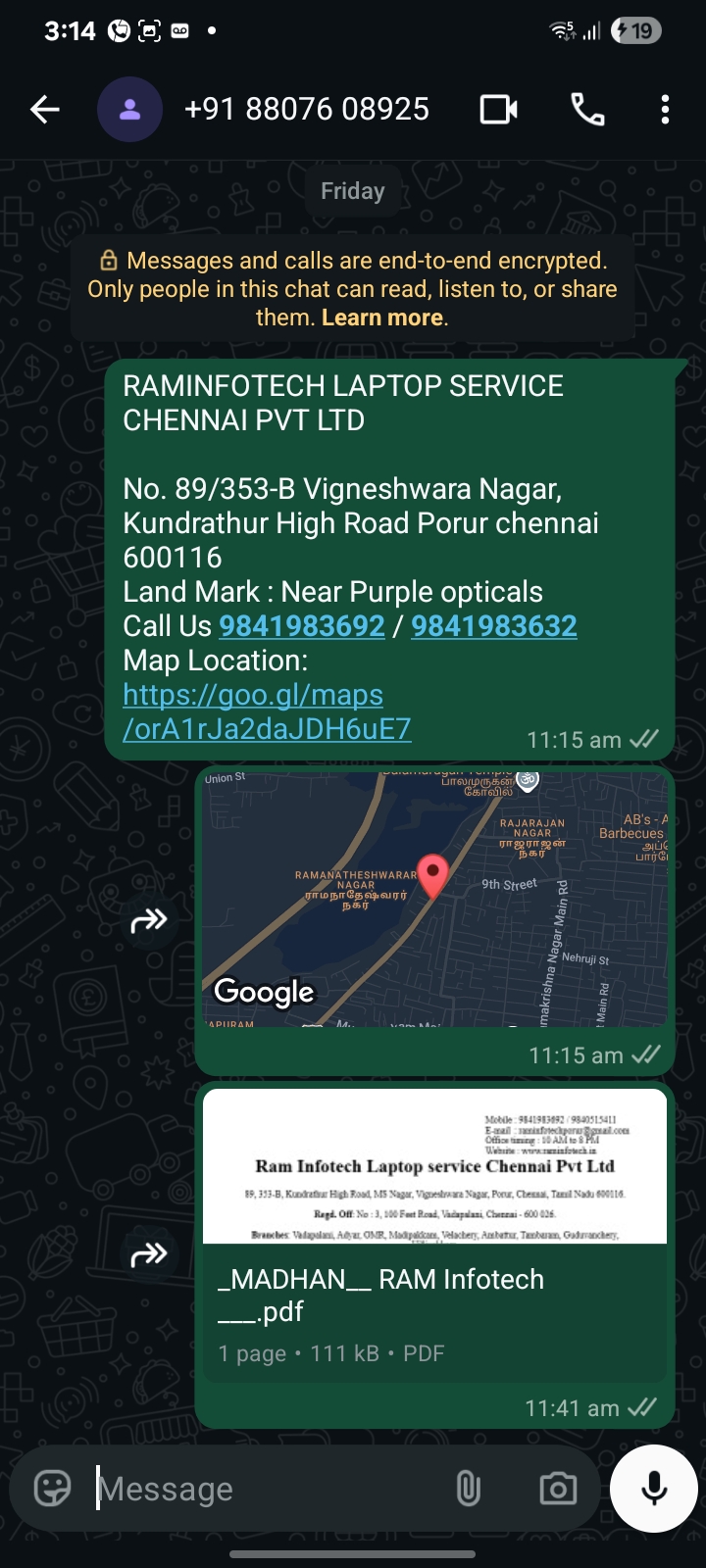
Task: Open the overflow menu
Action: [665, 109]
